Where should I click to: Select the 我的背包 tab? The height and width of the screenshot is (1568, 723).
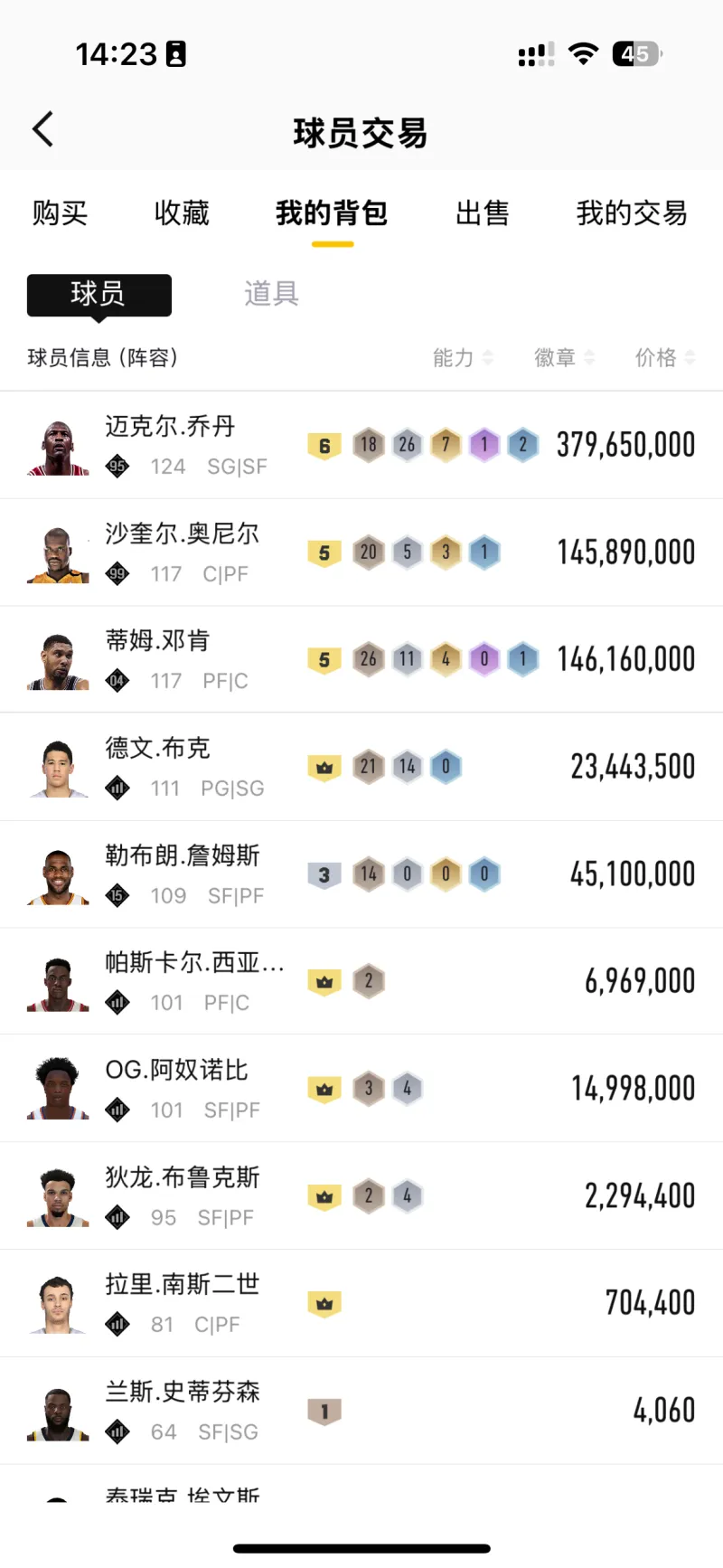click(332, 213)
